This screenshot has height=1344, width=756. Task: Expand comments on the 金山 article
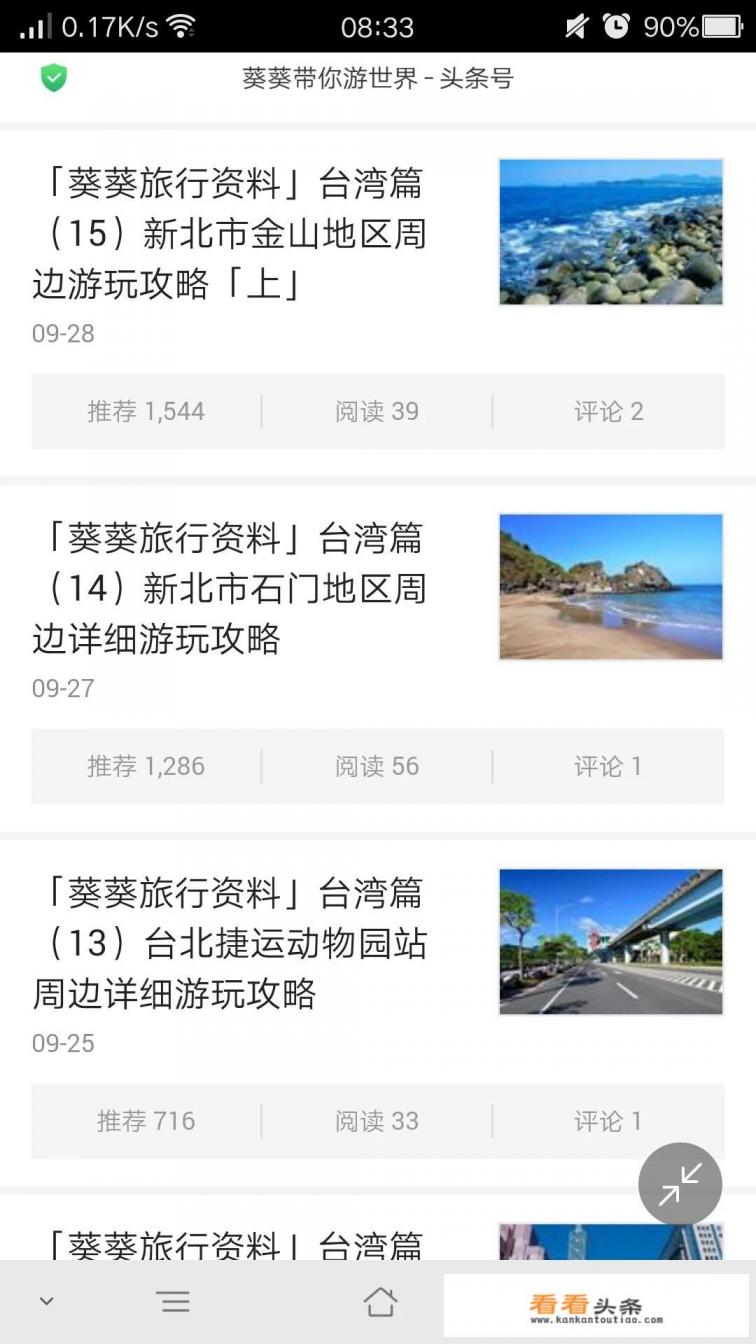click(608, 411)
